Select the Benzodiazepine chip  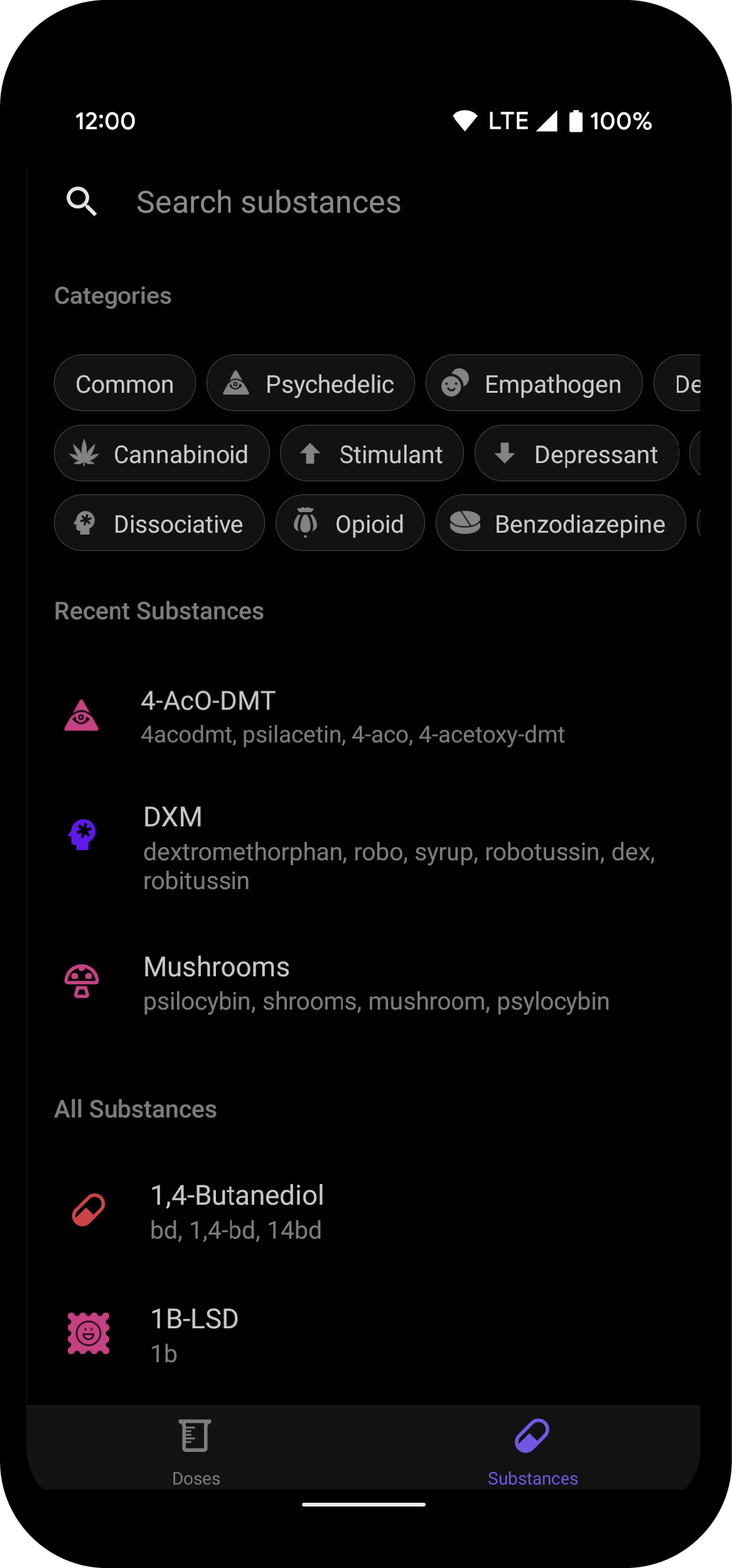click(x=560, y=523)
